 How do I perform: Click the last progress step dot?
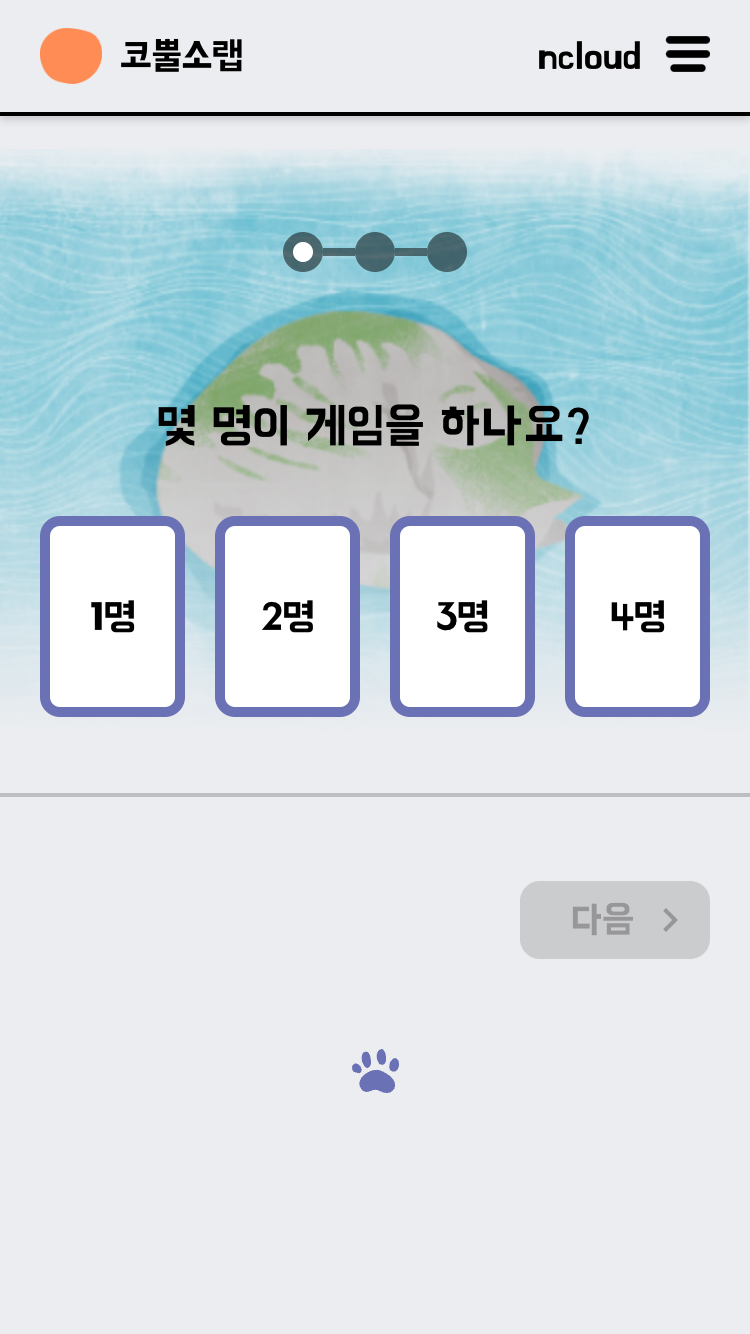(x=445, y=252)
